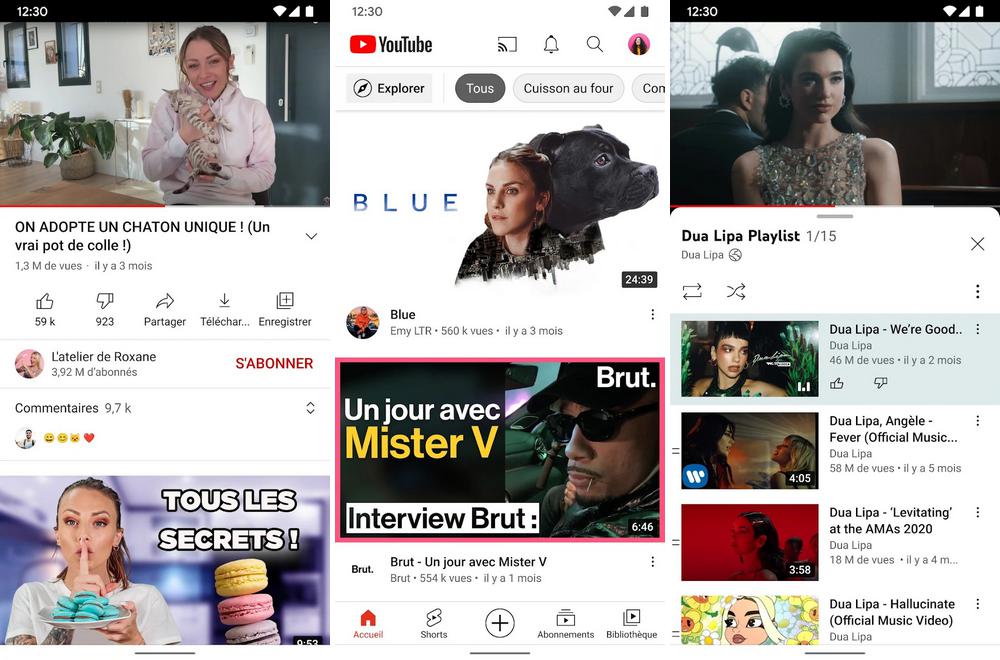Select the Explorer chip
Image resolution: width=1000 pixels, height=660 pixels.
[x=389, y=88]
